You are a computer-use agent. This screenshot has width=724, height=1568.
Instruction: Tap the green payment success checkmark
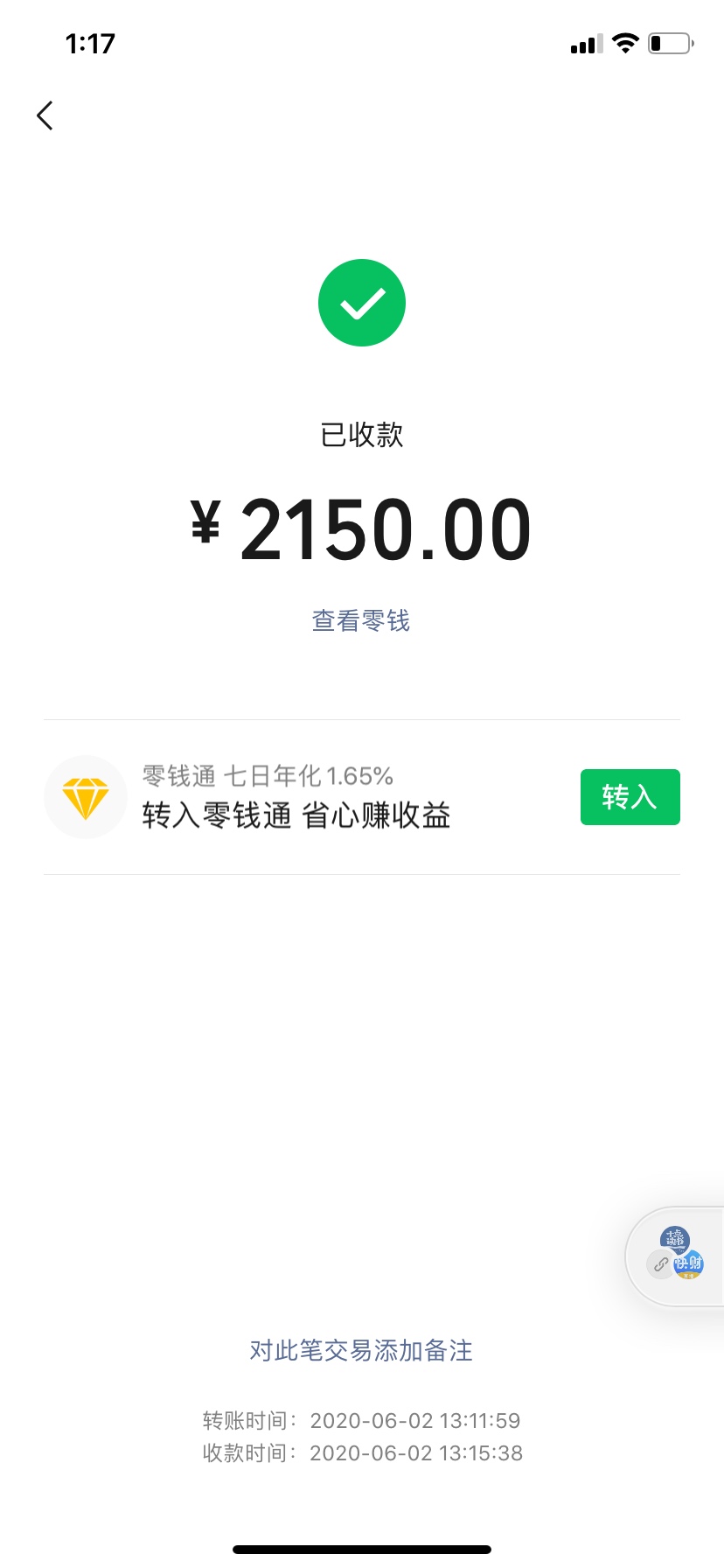362,302
